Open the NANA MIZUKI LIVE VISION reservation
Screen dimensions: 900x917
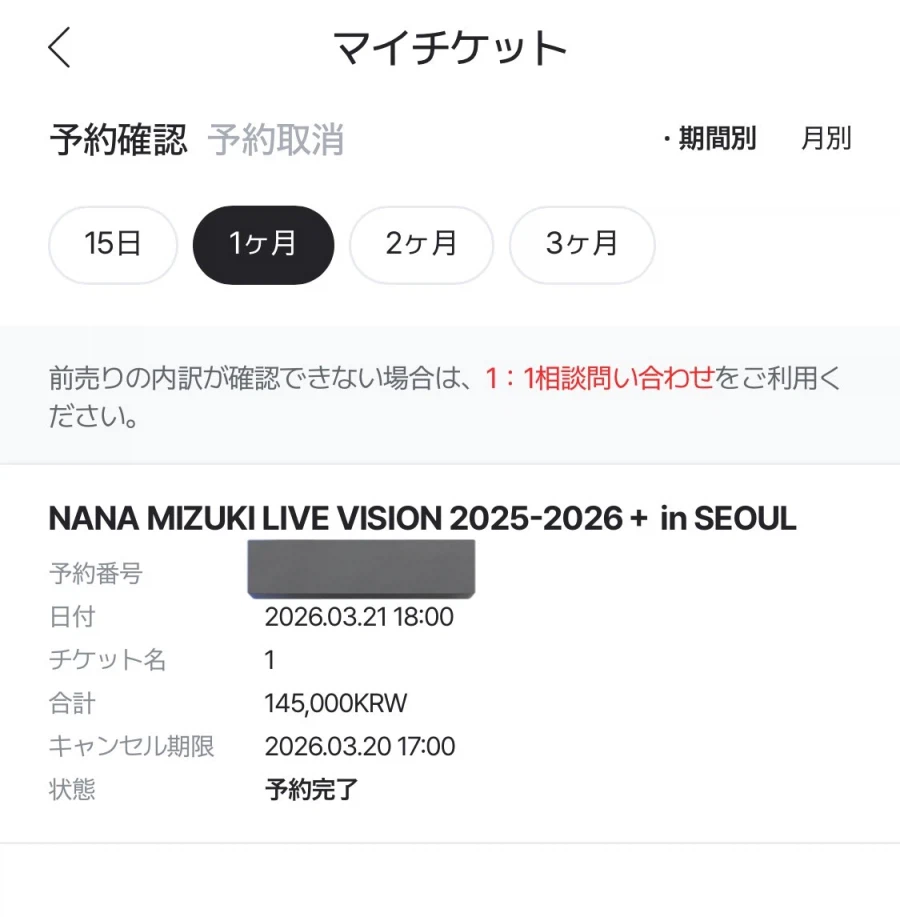click(422, 518)
